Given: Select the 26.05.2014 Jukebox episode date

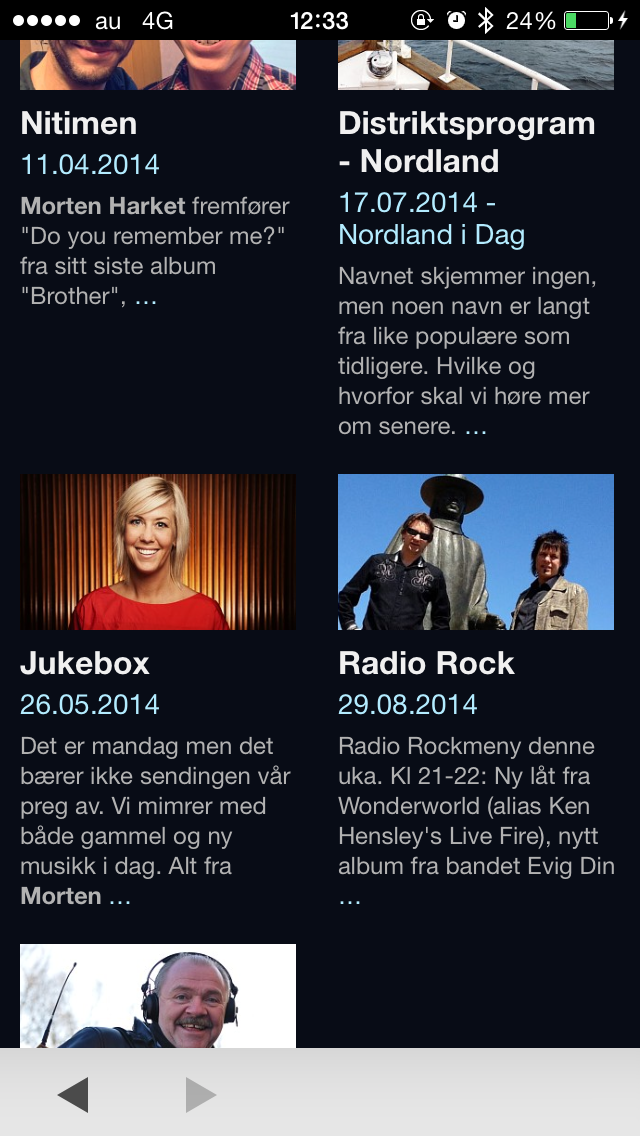Looking at the screenshot, I should [90, 705].
